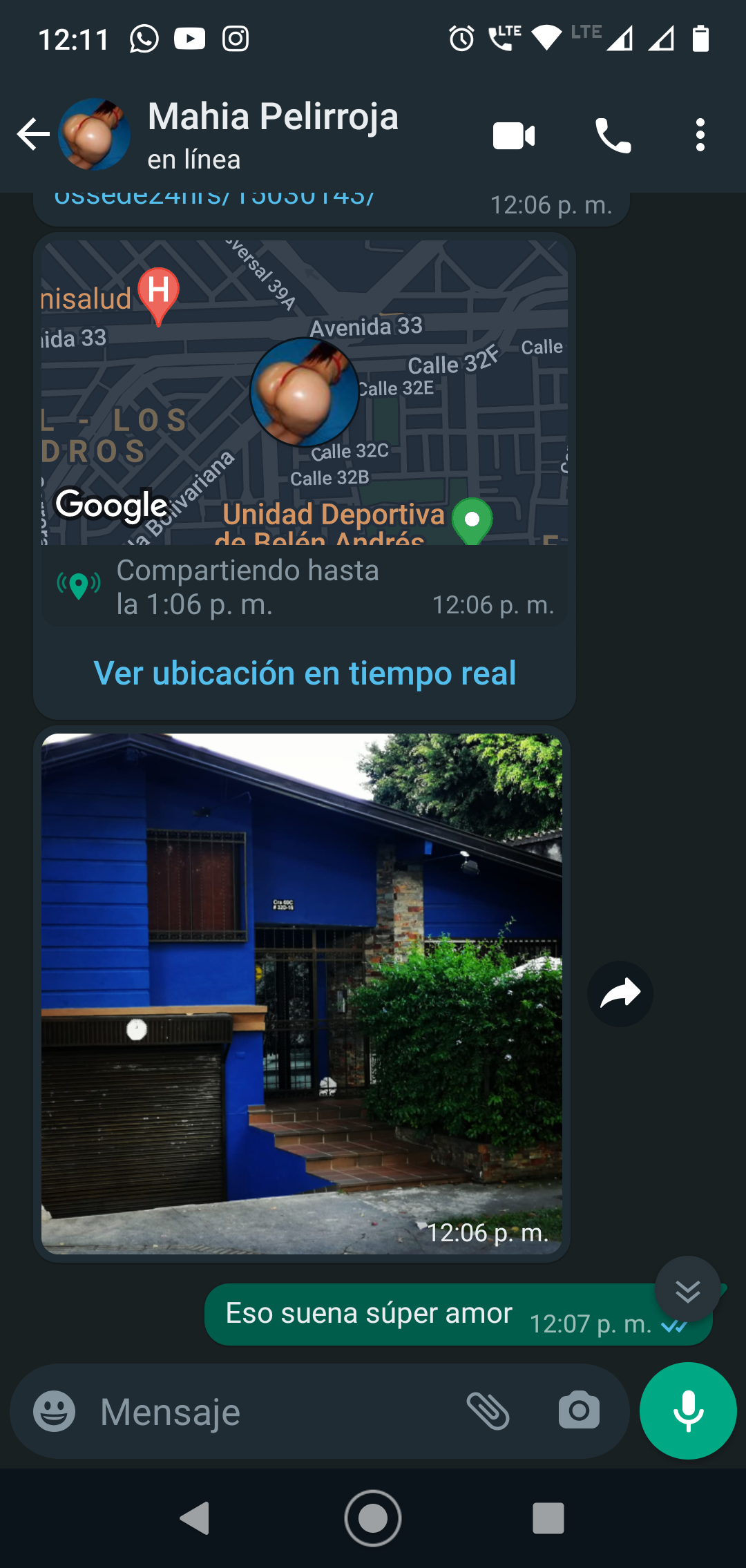Image resolution: width=746 pixels, height=1568 pixels.
Task: Open the chat overflow menu
Action: 700,135
